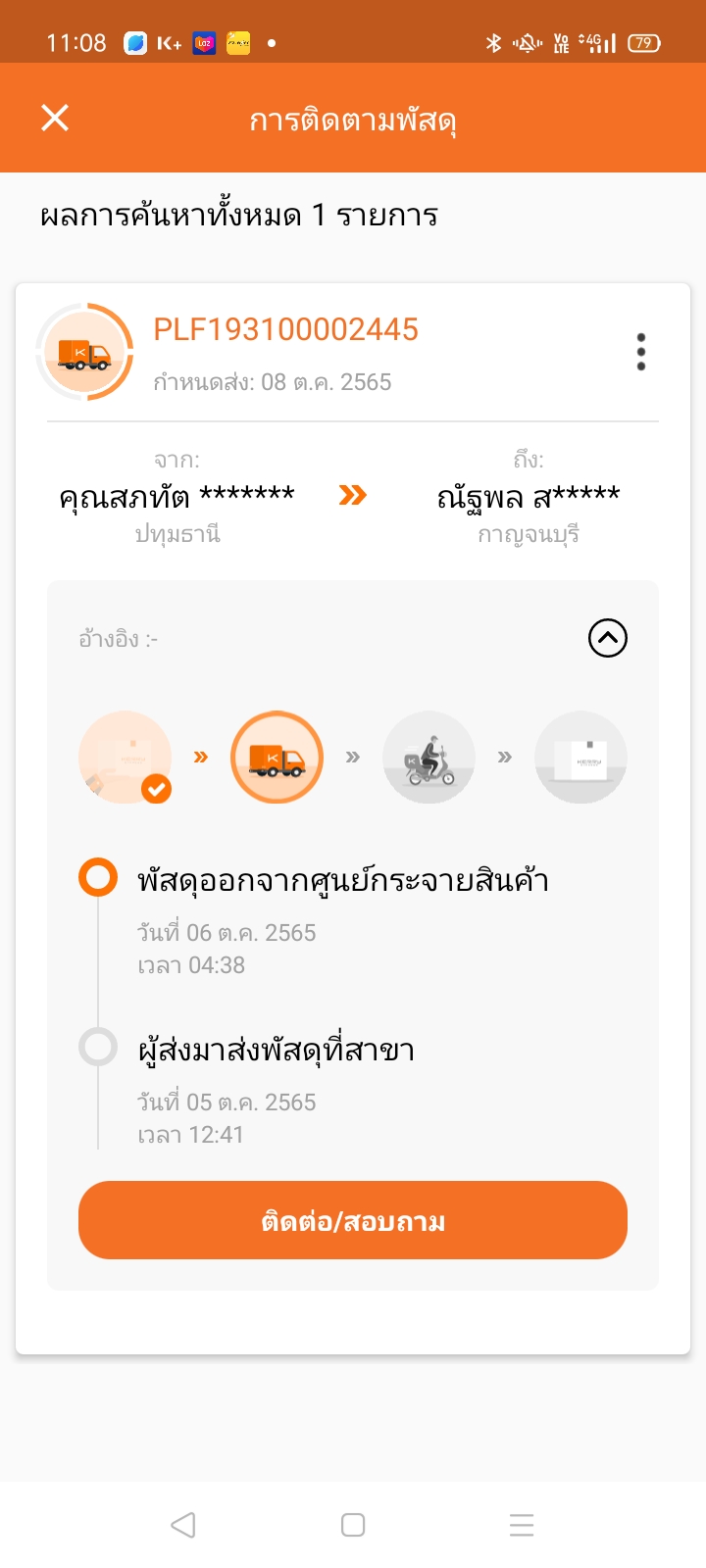Open the three-dot menu for parcel PLF193100002445

click(641, 352)
